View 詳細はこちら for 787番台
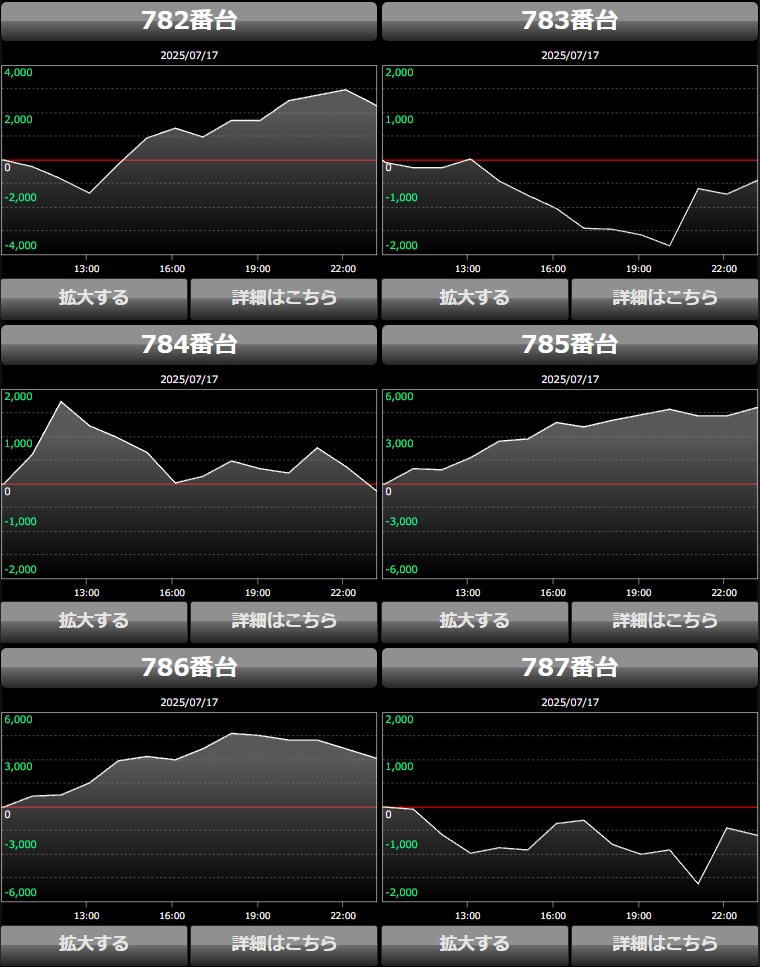The width and height of the screenshot is (760, 967). (x=665, y=944)
